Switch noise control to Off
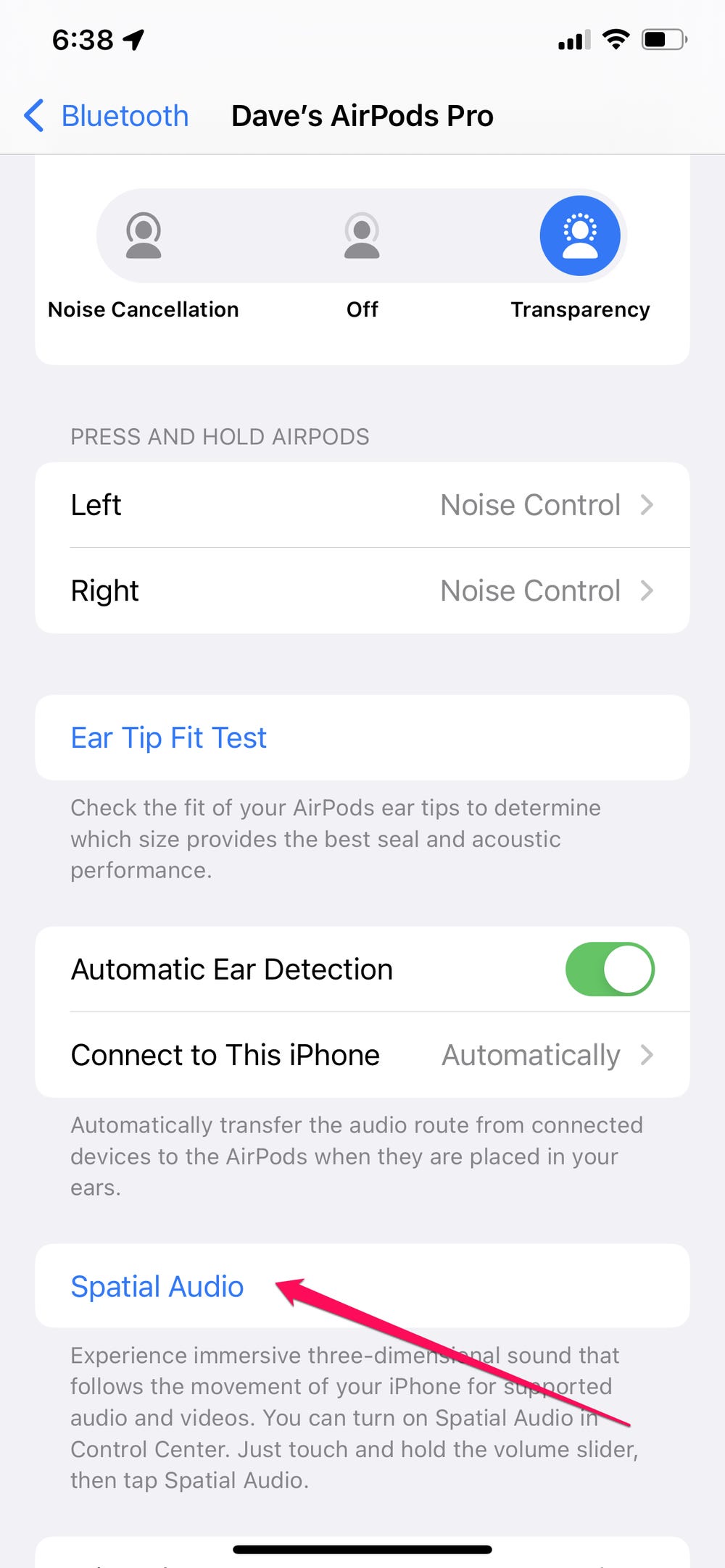The width and height of the screenshot is (725, 1568). pyautogui.click(x=362, y=236)
